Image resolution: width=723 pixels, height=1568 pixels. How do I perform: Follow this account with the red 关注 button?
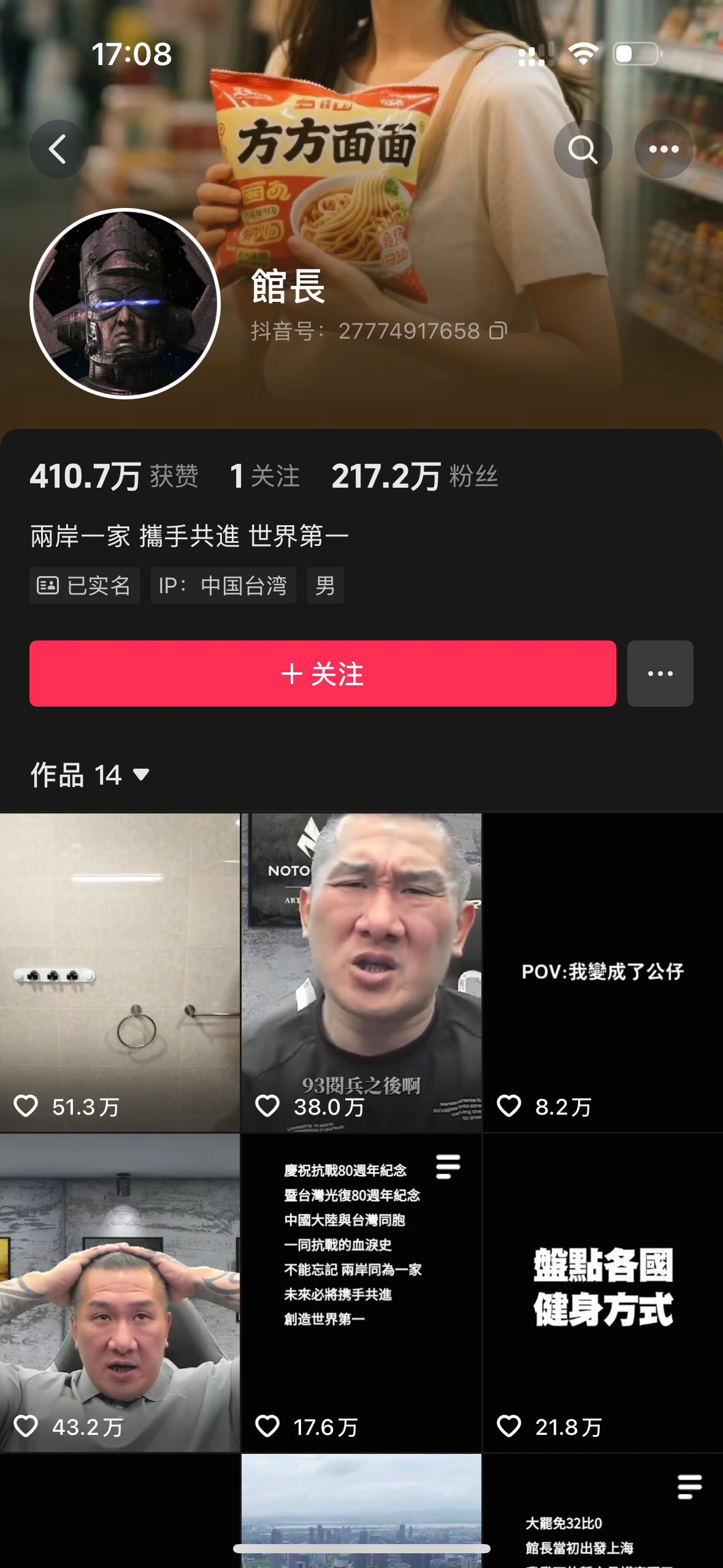coord(323,674)
